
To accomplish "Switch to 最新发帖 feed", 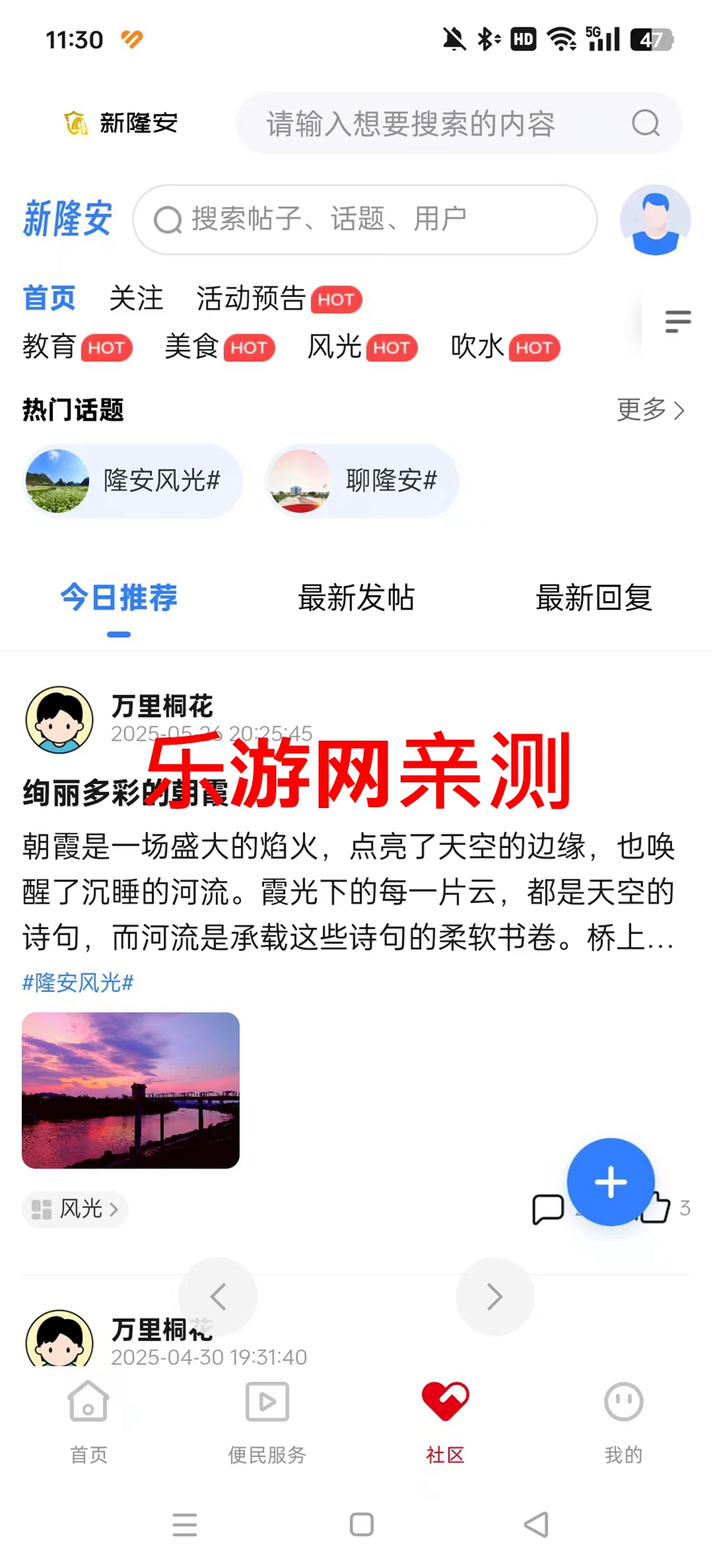I will coord(356,598).
